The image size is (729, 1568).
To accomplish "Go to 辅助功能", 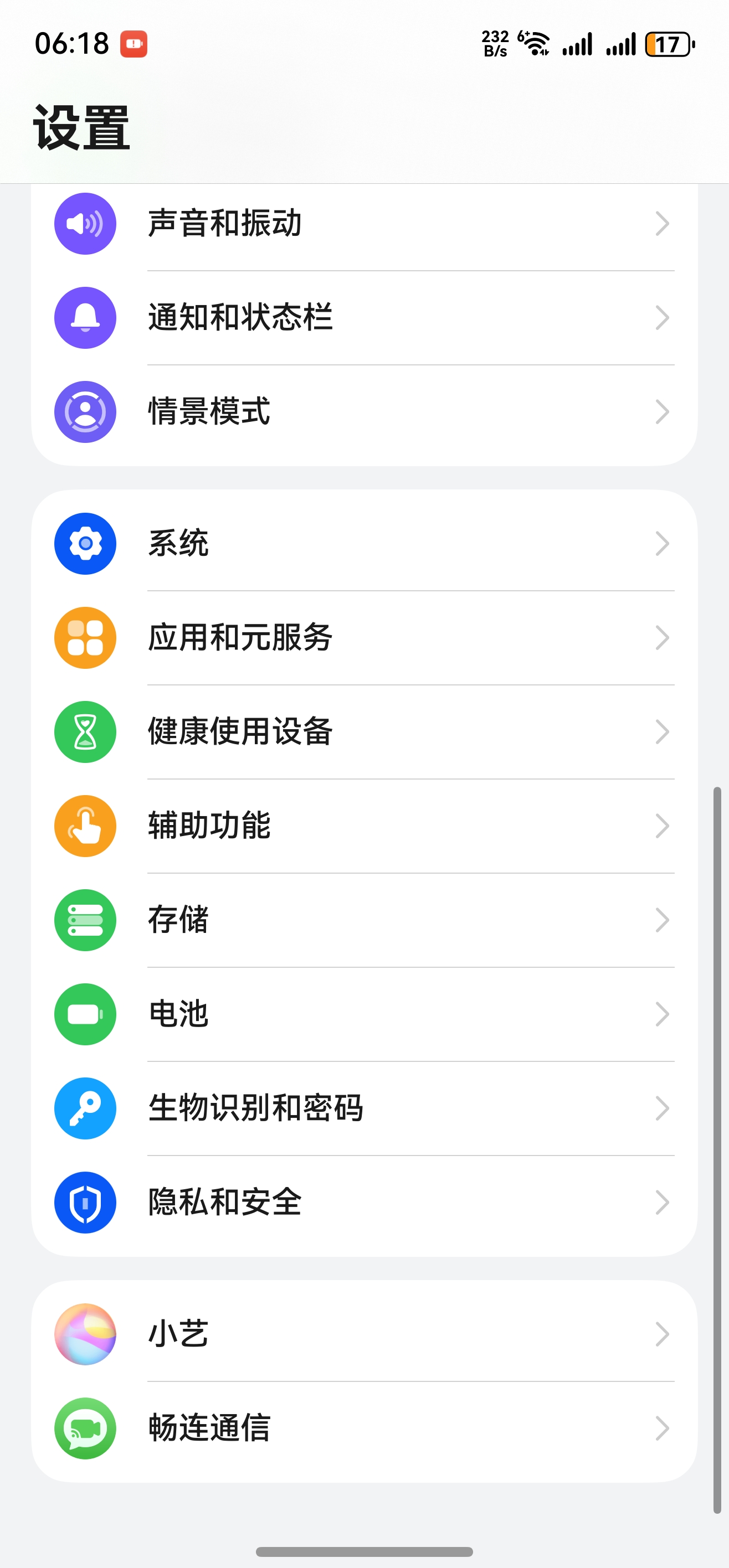I will 364,826.
